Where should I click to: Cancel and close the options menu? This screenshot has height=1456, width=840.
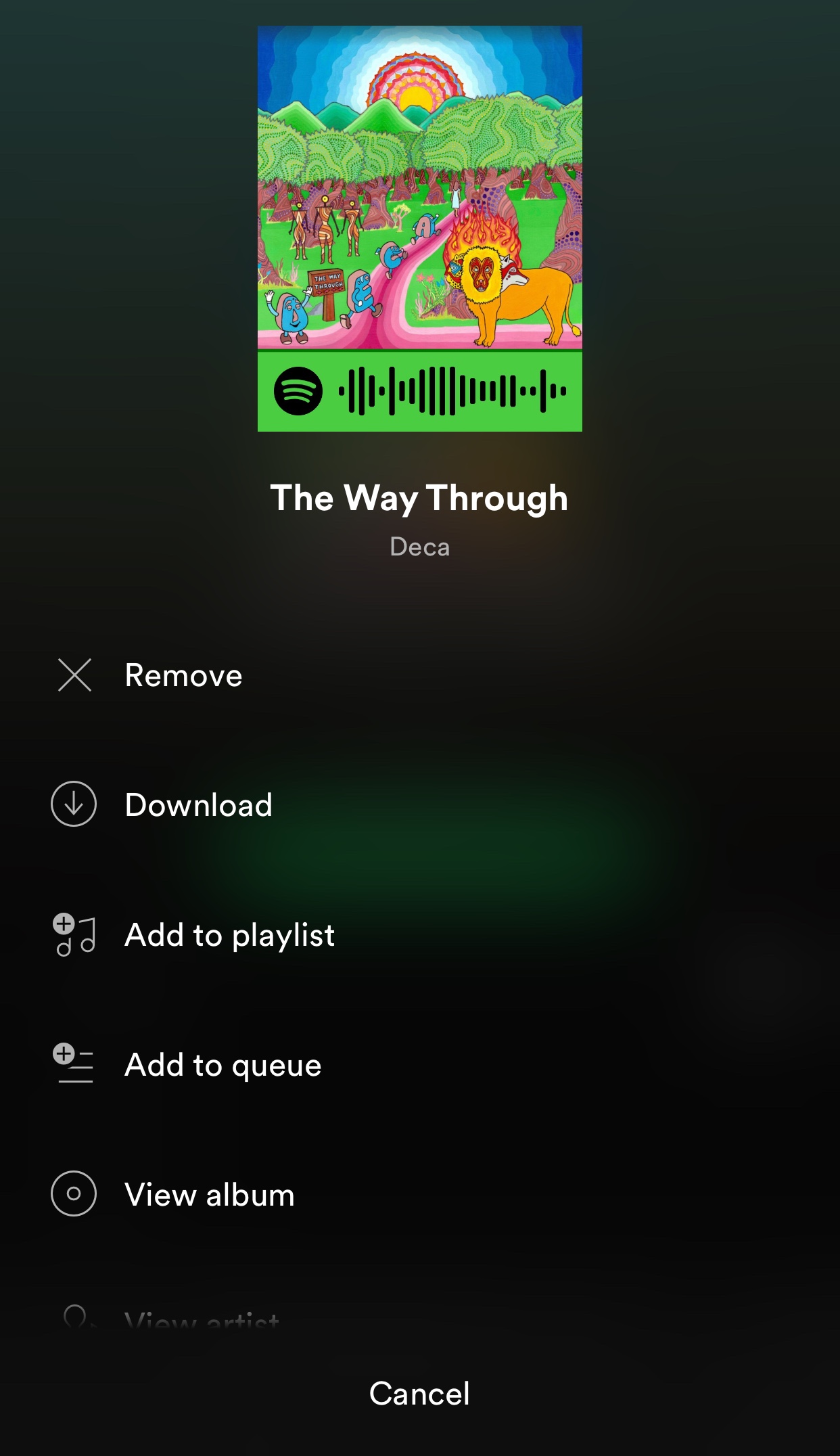coord(419,1394)
